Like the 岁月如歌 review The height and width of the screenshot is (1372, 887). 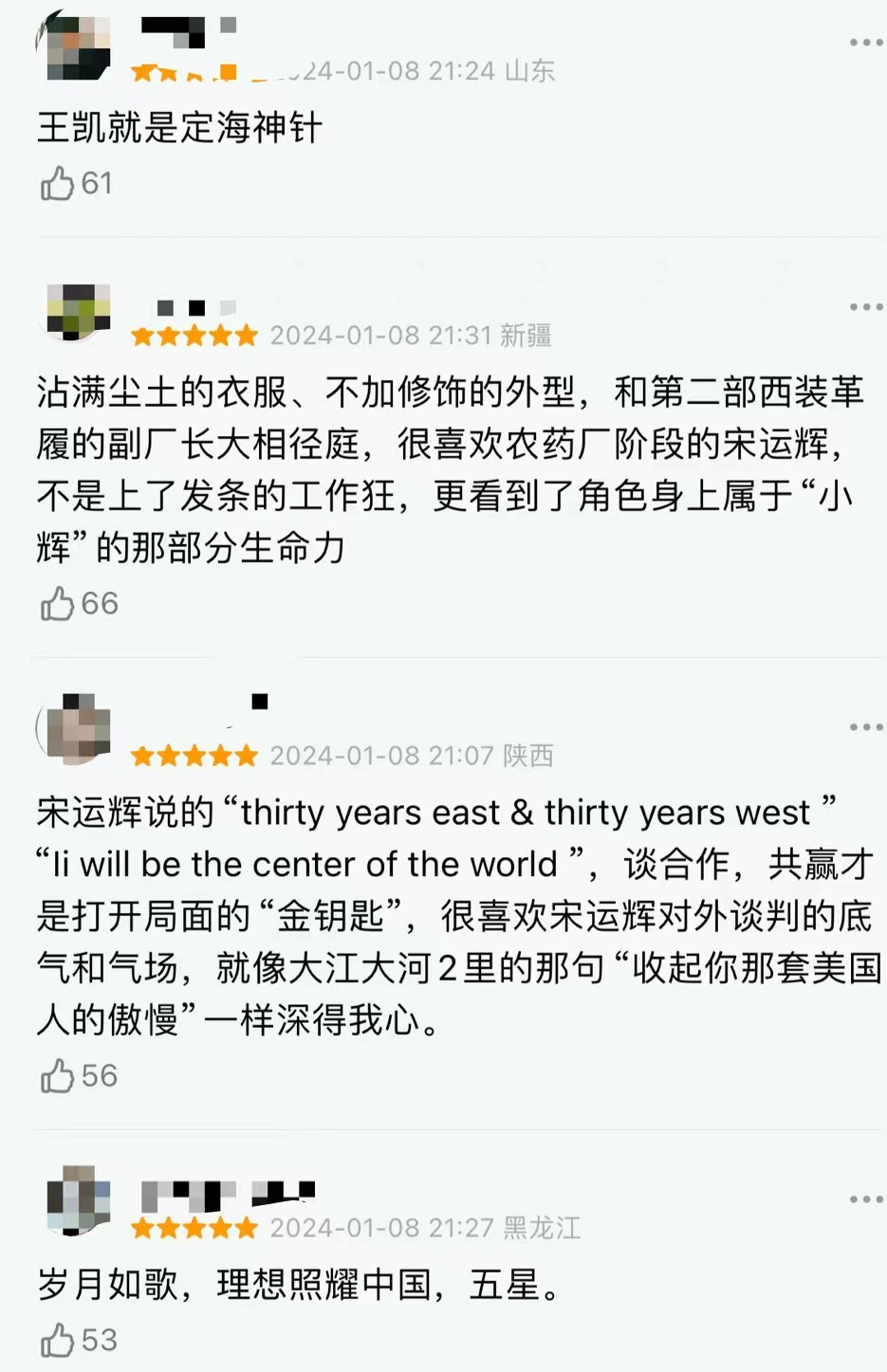coord(57,1340)
